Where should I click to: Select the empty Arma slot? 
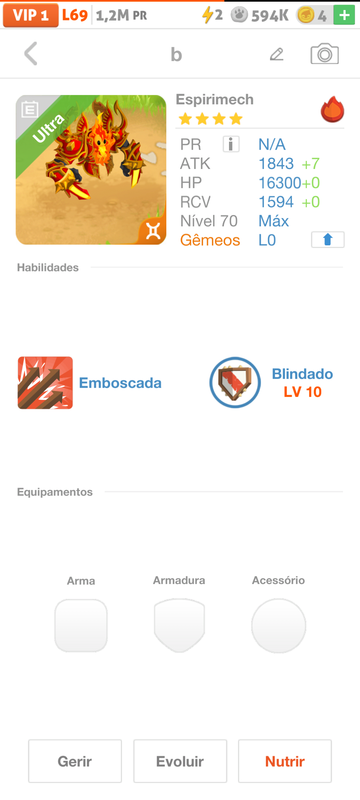point(81,626)
